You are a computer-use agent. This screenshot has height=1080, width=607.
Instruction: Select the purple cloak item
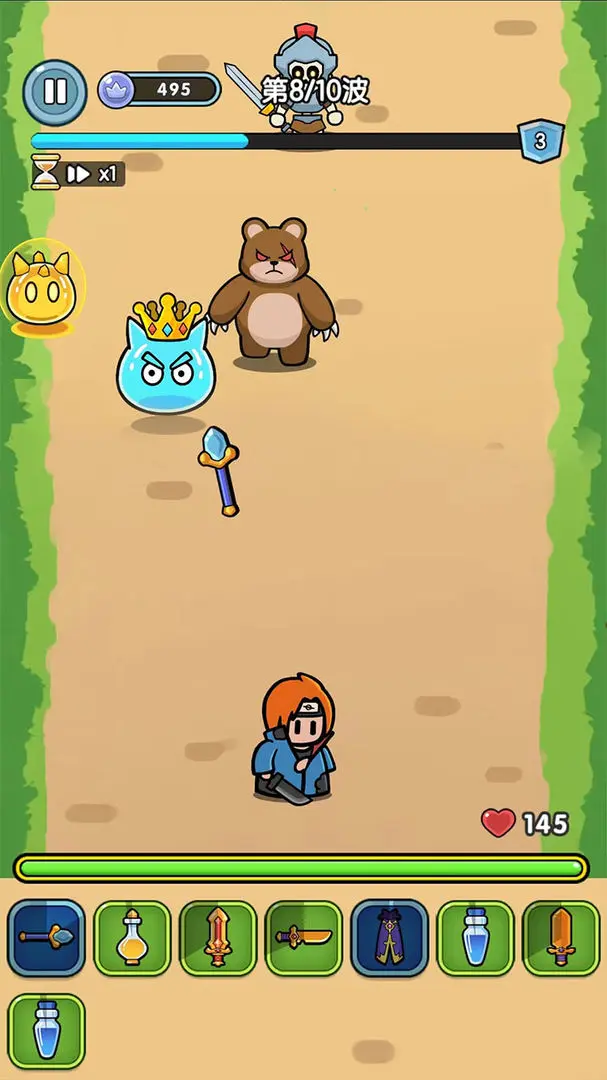pos(389,938)
